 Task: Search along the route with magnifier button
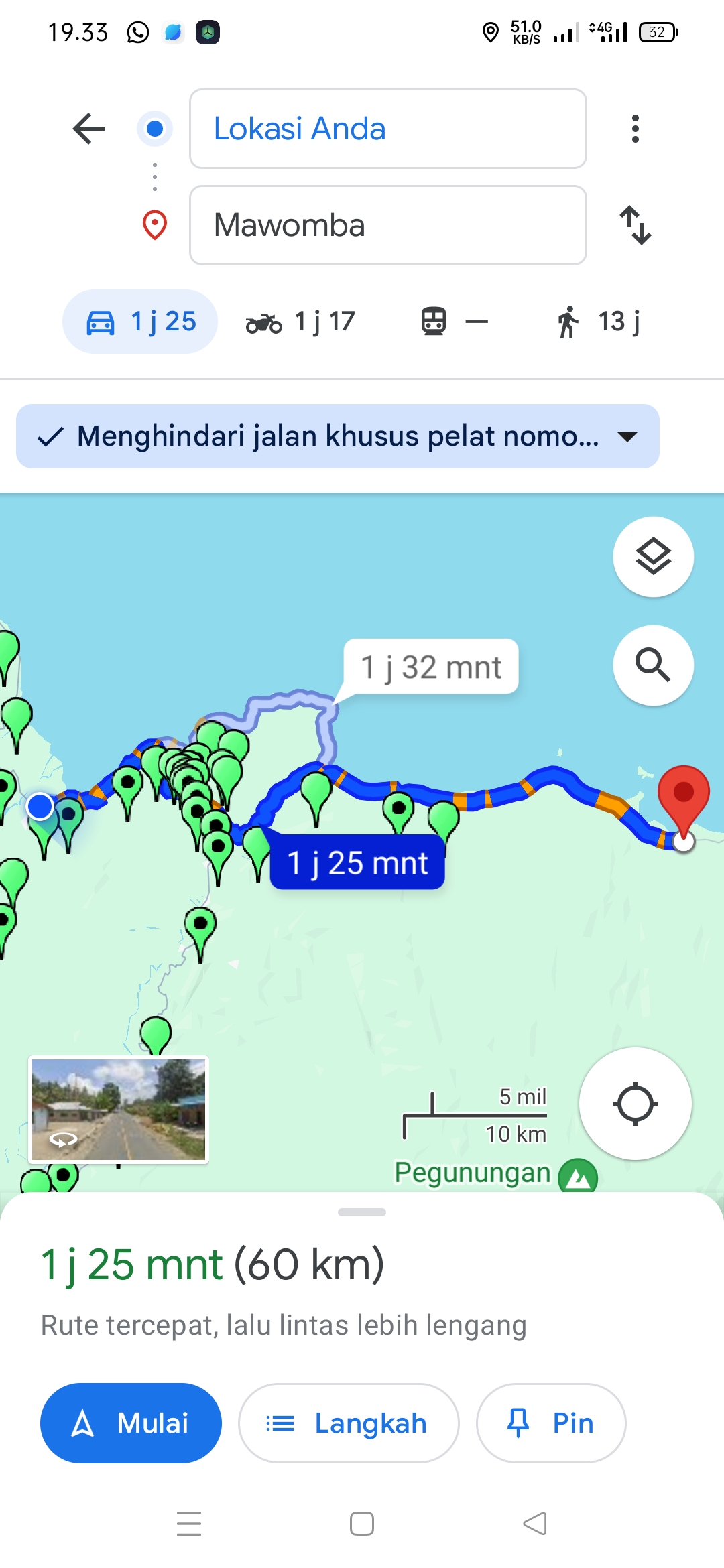(654, 665)
